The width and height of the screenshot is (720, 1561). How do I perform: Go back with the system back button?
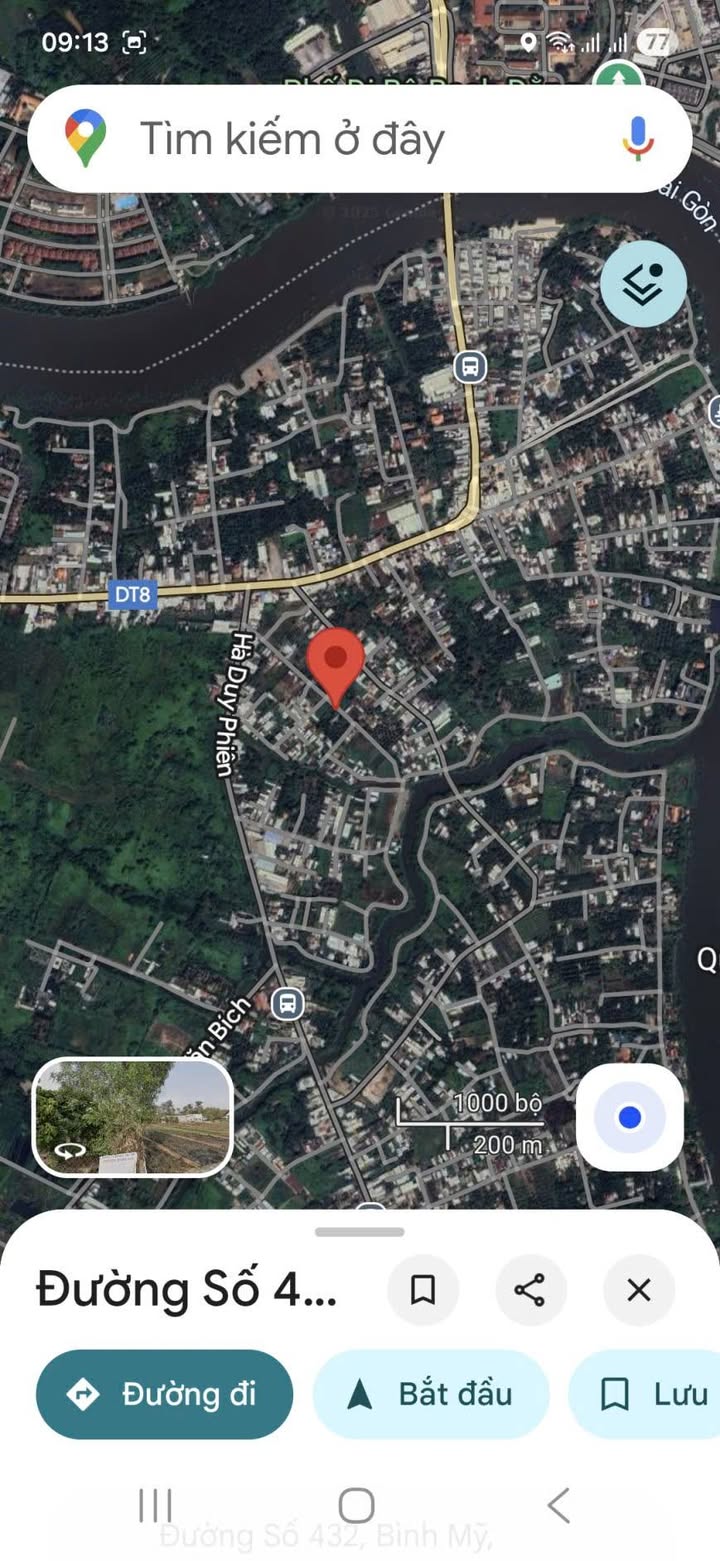(559, 1505)
